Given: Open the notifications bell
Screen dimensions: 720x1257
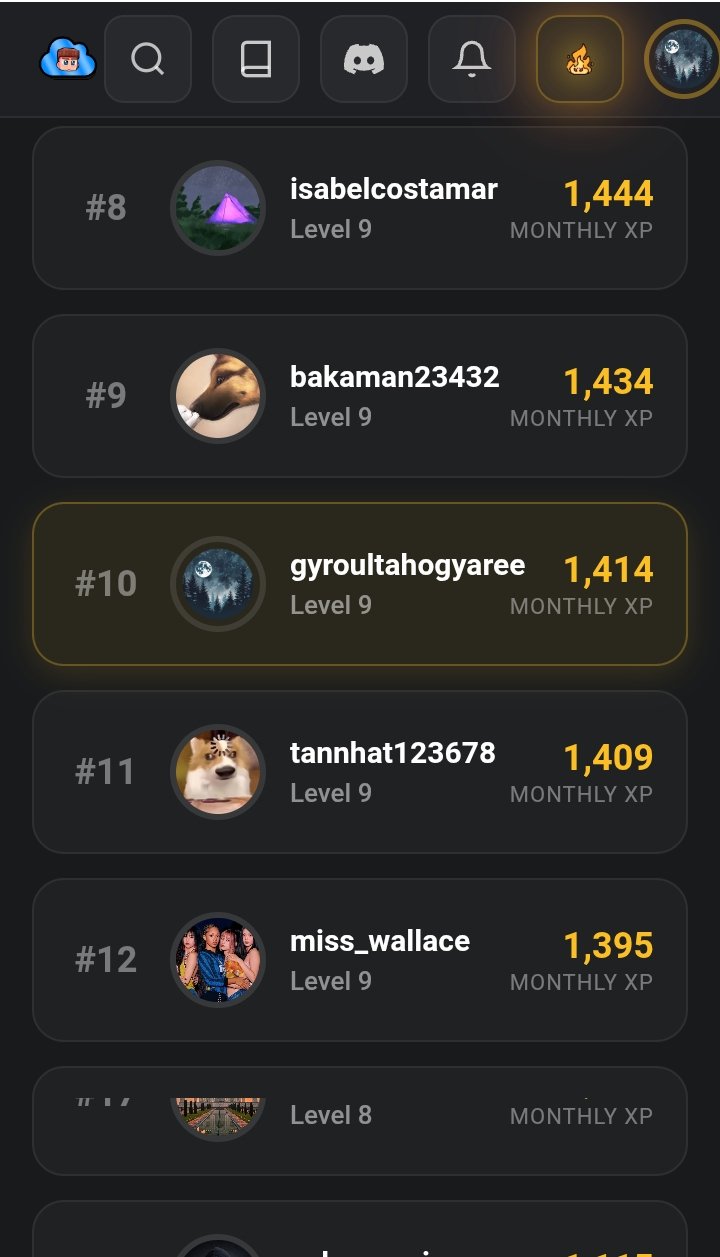Looking at the screenshot, I should [472, 59].
